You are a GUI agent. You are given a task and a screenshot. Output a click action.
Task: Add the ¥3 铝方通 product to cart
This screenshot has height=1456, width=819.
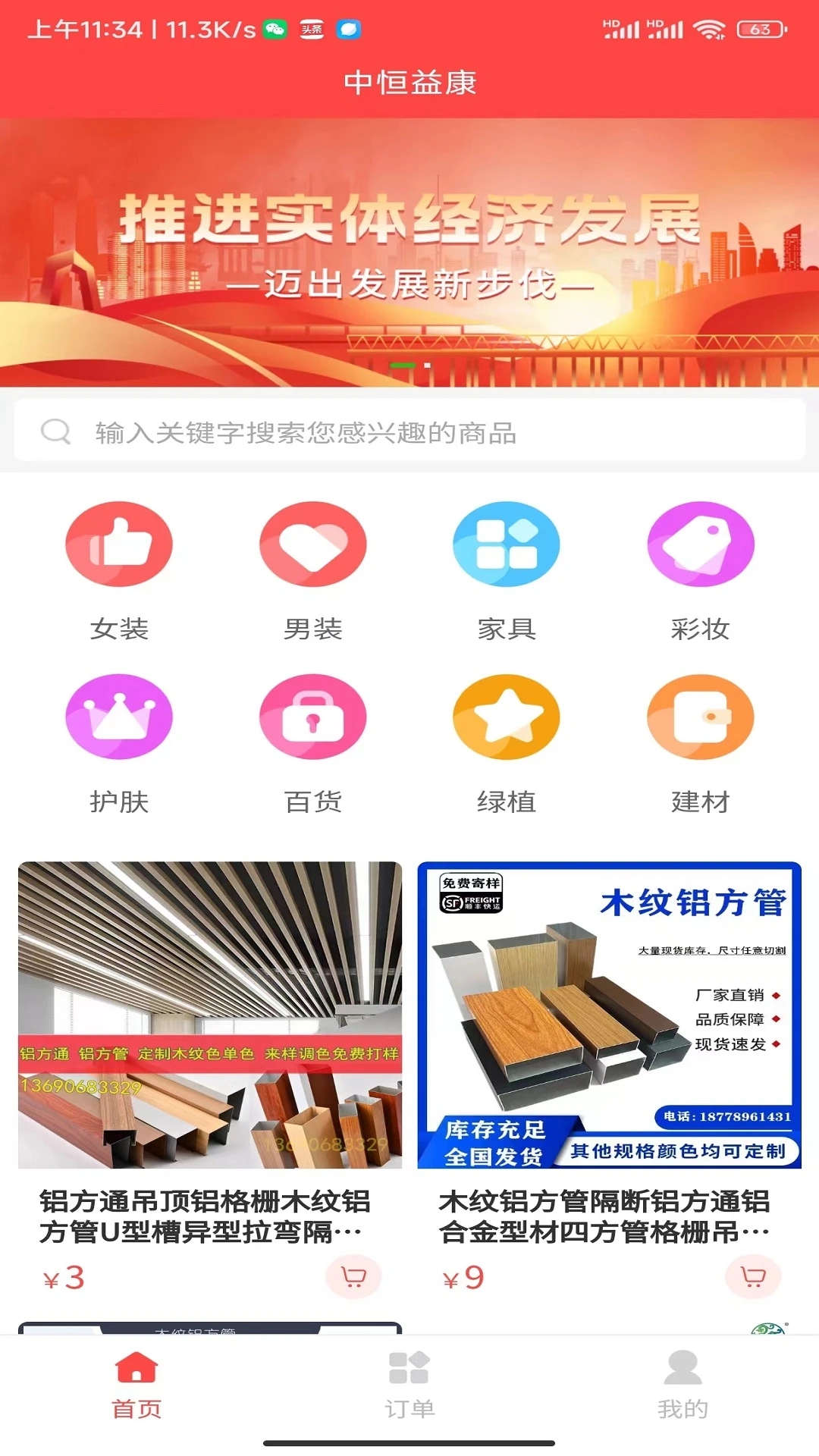click(353, 1277)
